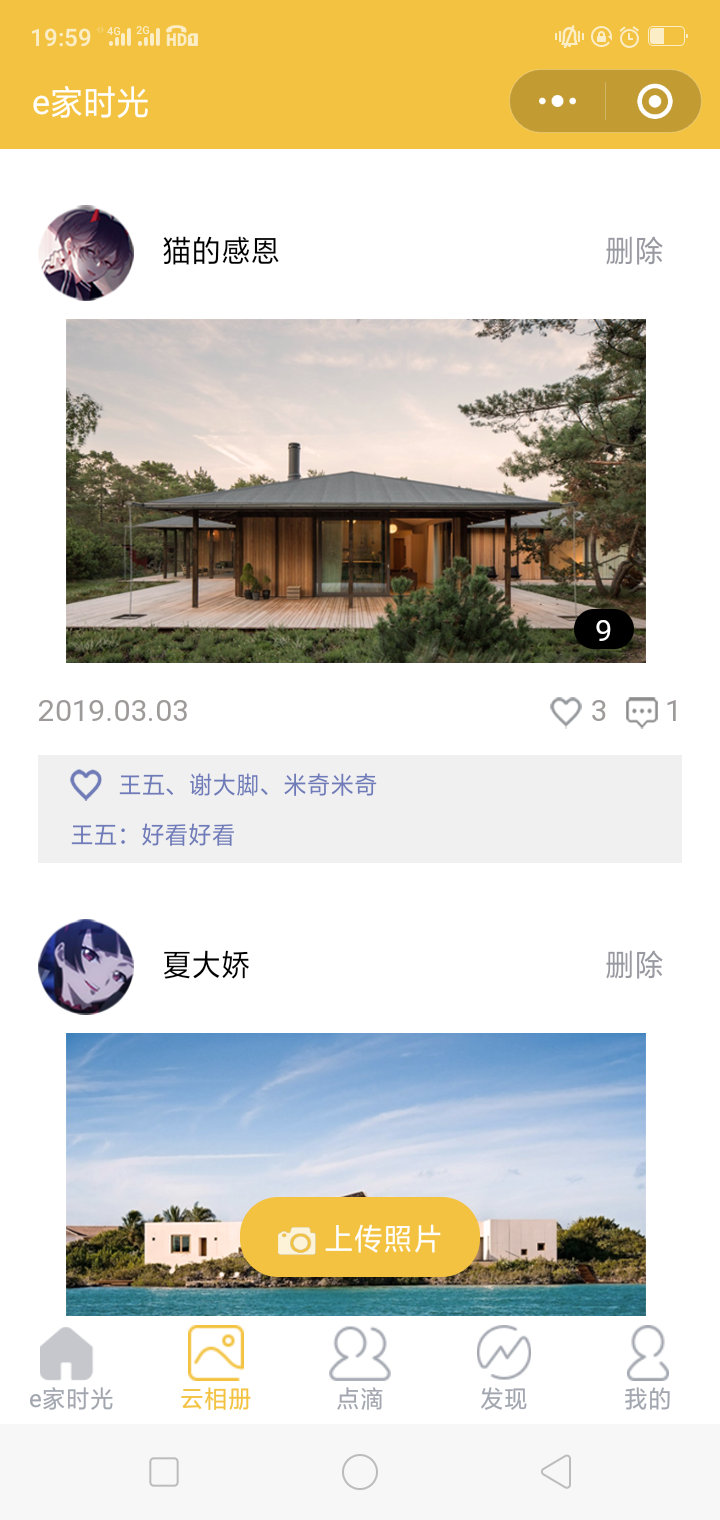720x1520 pixels.
Task: Select the 云相册 tab
Action: (216, 1368)
